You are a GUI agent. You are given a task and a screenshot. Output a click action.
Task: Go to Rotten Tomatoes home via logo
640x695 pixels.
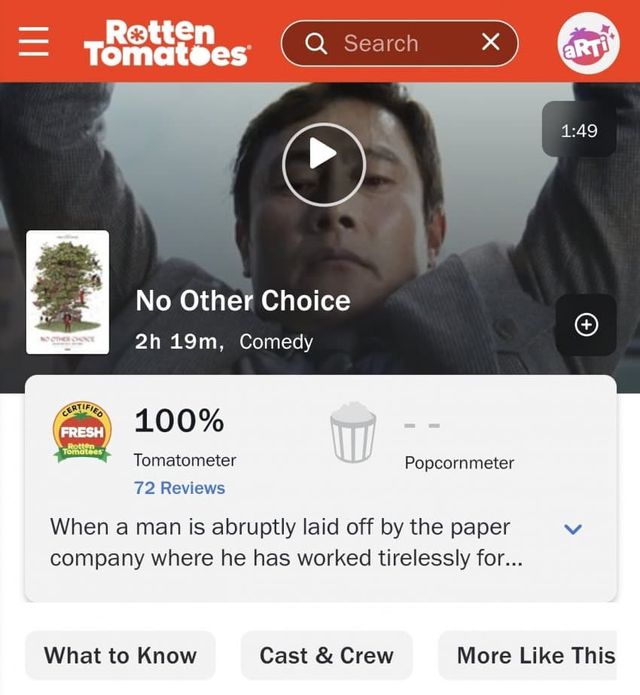pyautogui.click(x=166, y=43)
